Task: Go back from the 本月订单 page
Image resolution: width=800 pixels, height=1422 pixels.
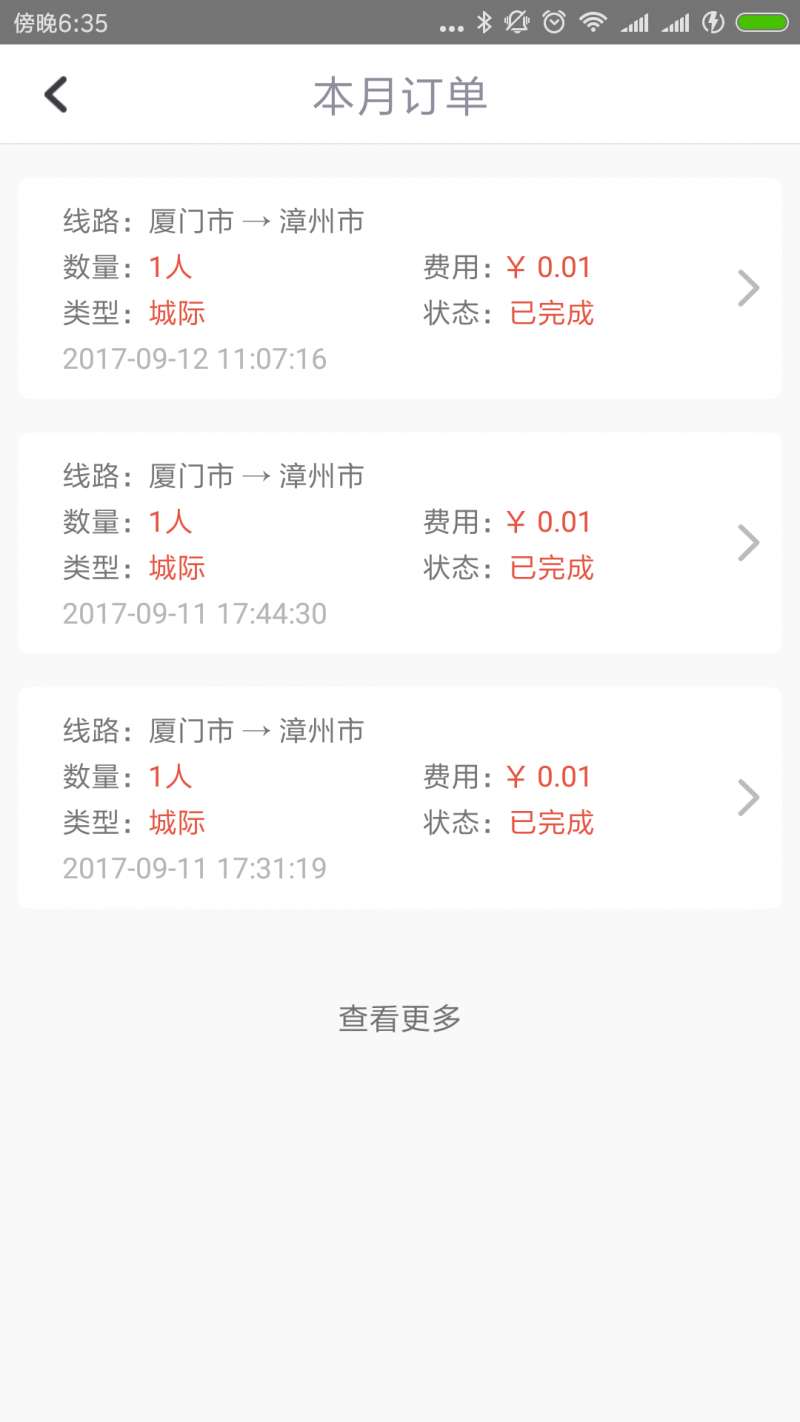Action: pyautogui.click(x=56, y=95)
